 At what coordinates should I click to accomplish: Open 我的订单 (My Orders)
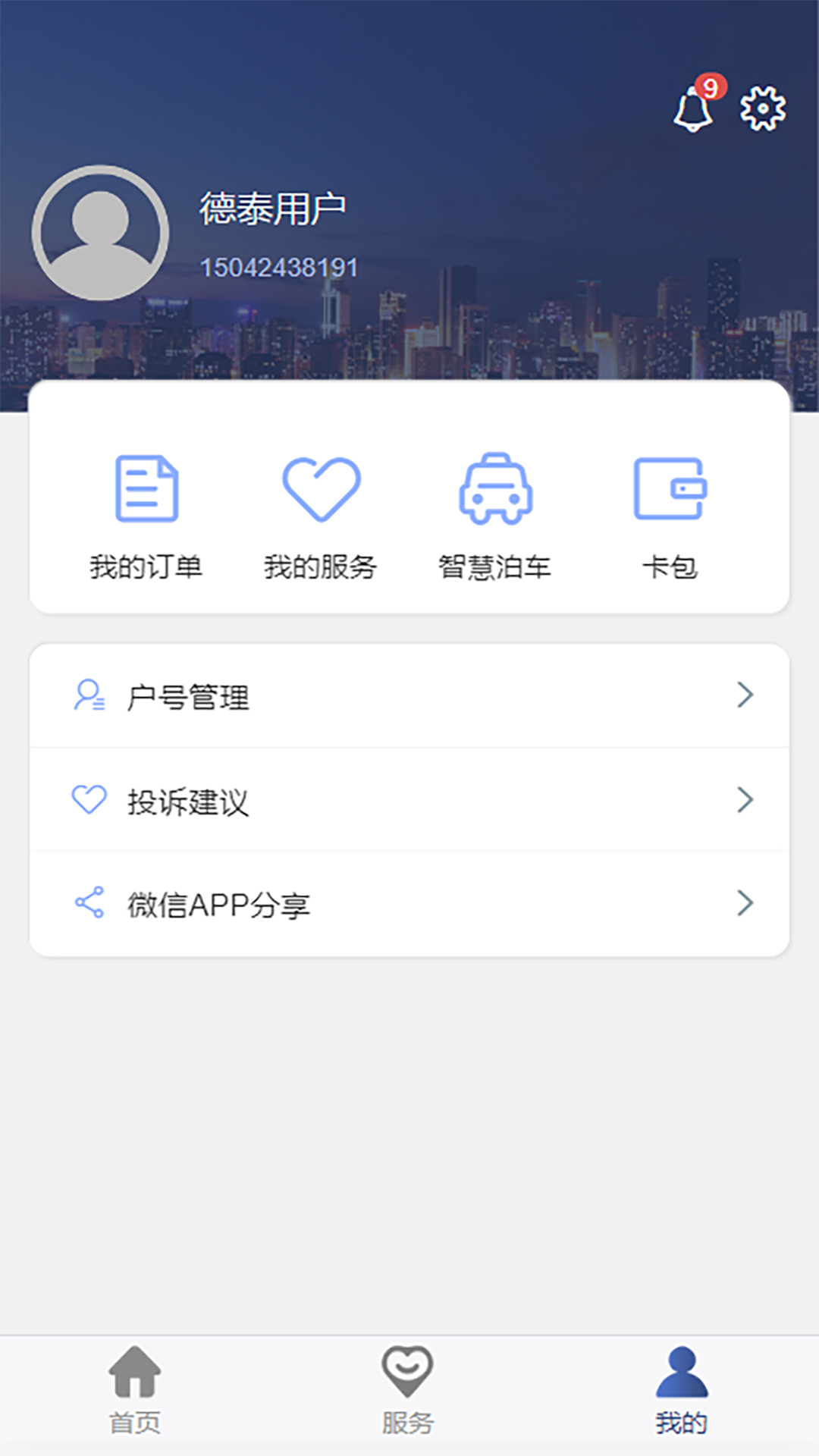[x=146, y=516]
